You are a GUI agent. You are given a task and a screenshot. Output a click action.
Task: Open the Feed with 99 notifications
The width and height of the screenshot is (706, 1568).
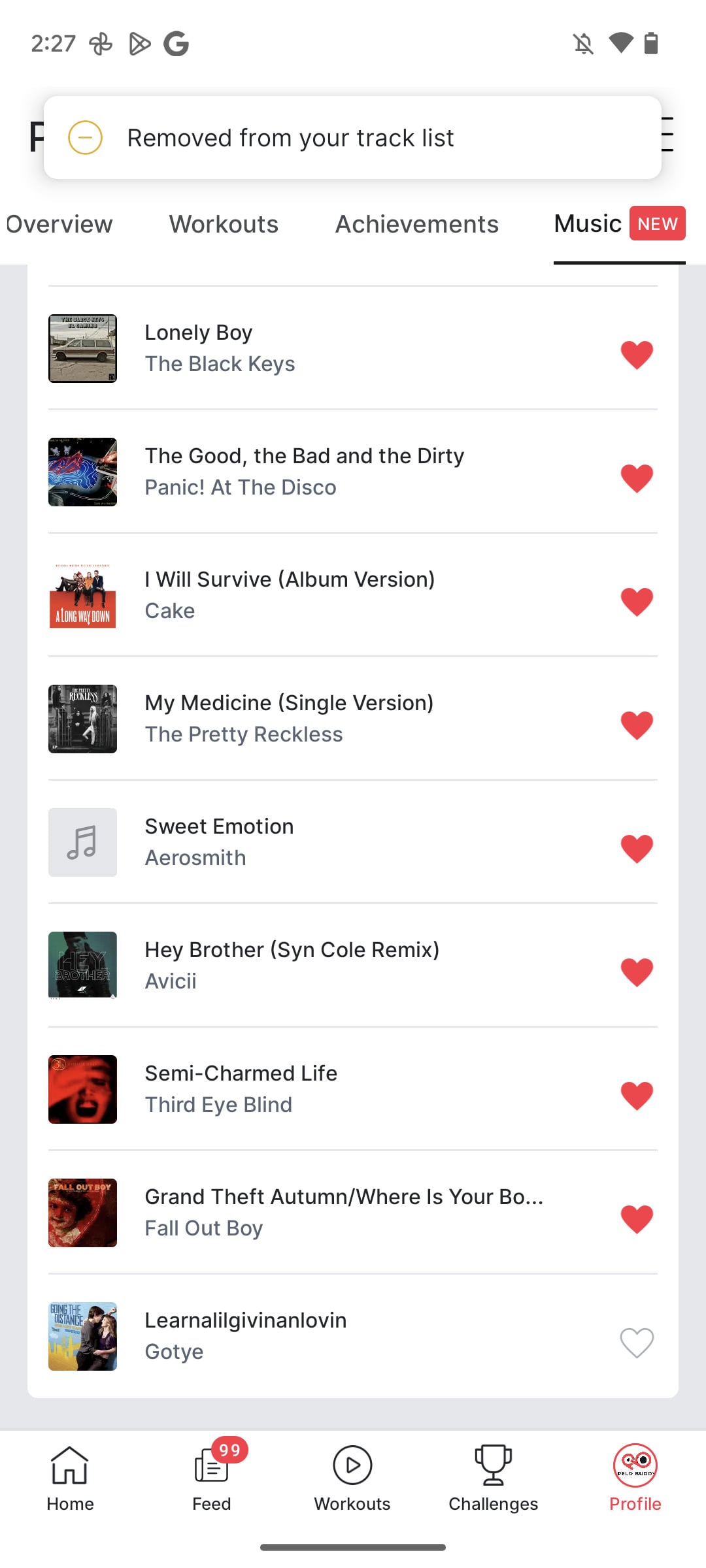pyautogui.click(x=211, y=1477)
